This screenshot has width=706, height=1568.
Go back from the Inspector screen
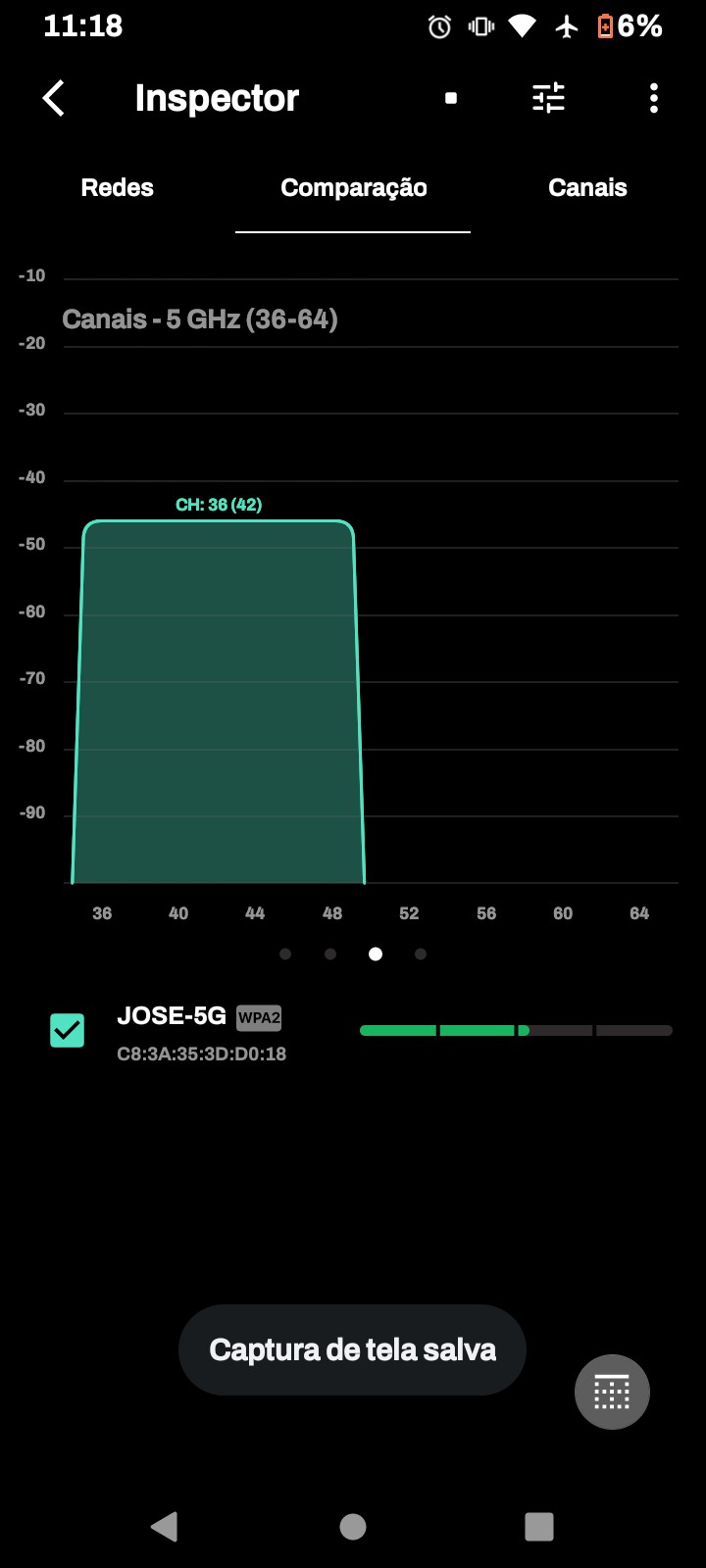point(54,98)
